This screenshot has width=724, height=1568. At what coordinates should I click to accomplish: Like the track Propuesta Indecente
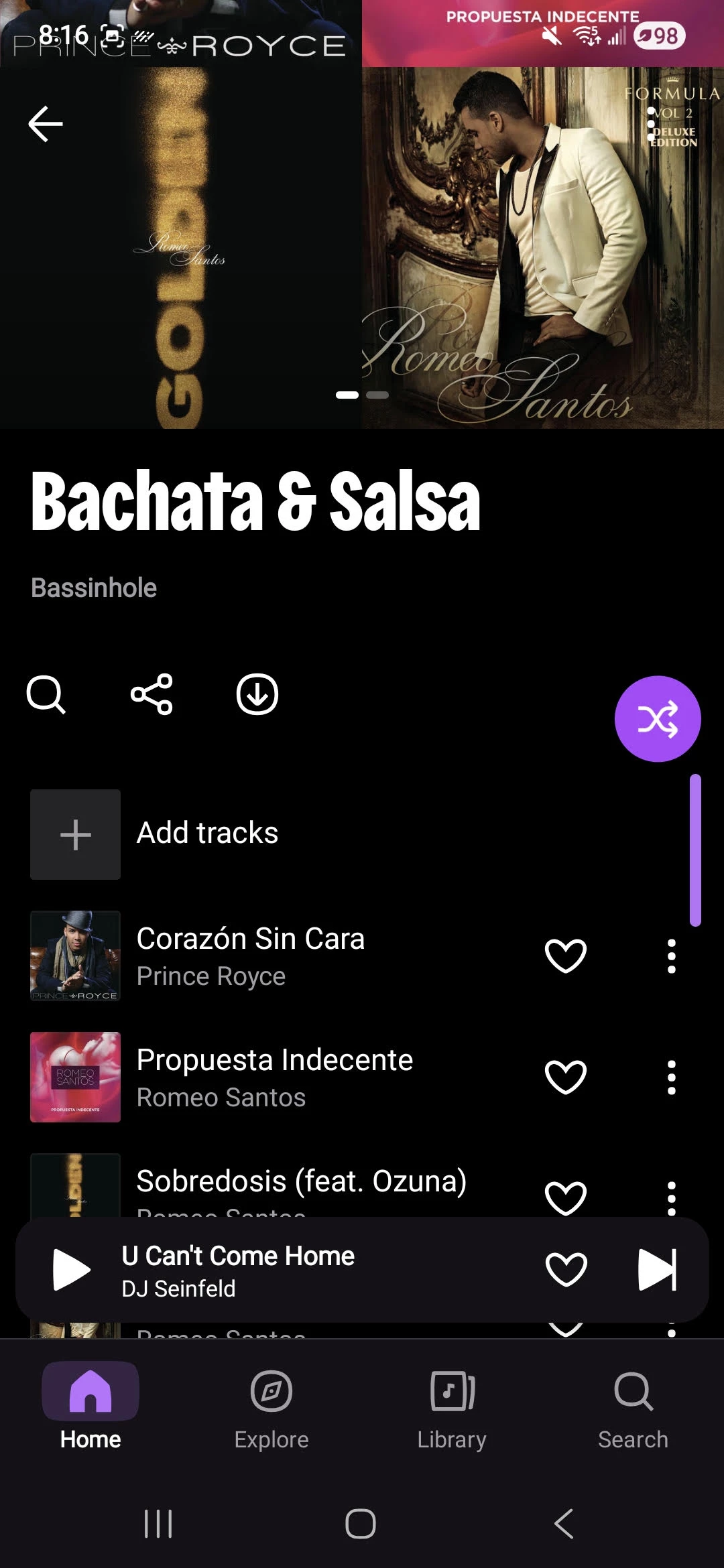[566, 1077]
